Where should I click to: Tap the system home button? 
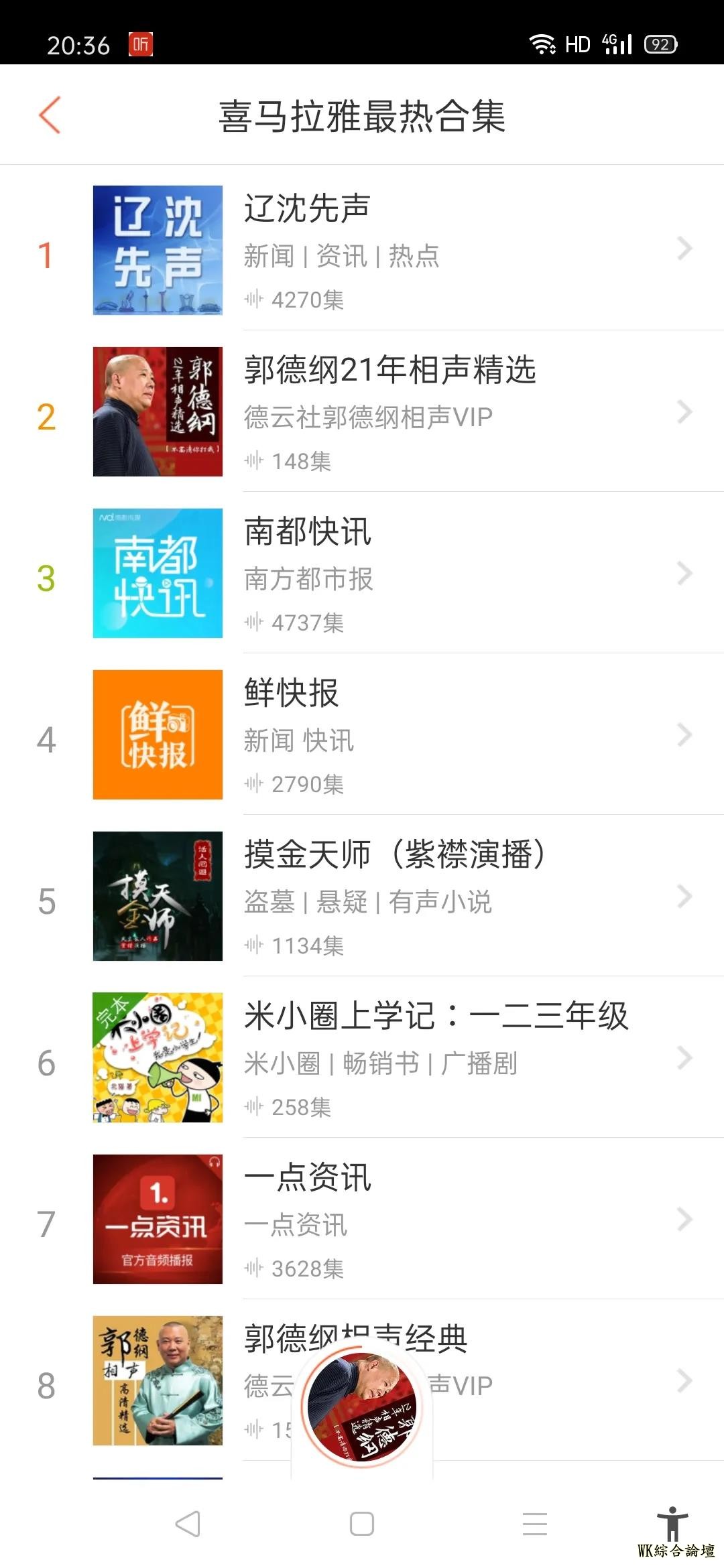pyautogui.click(x=362, y=1524)
